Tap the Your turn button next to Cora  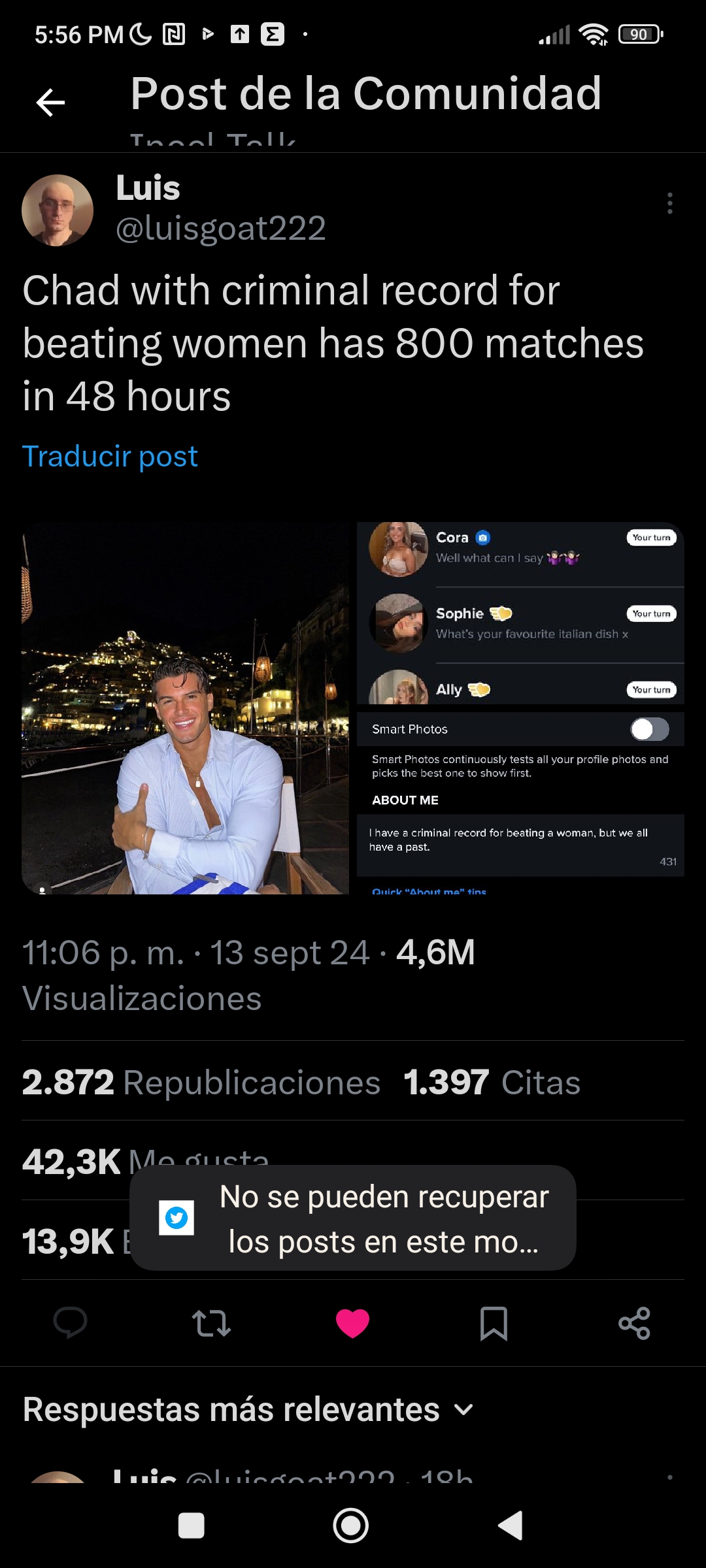click(x=651, y=538)
